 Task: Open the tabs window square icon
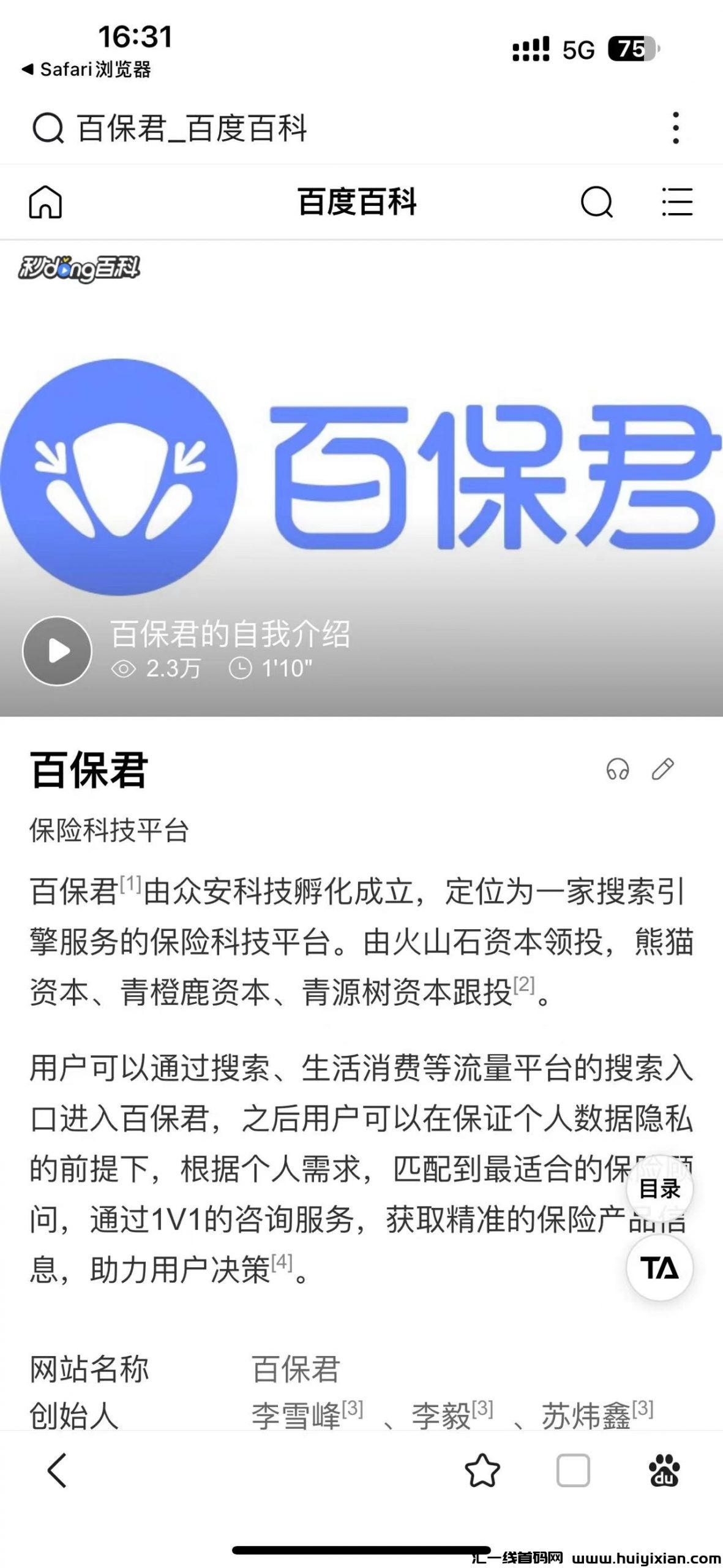pyautogui.click(x=573, y=1470)
